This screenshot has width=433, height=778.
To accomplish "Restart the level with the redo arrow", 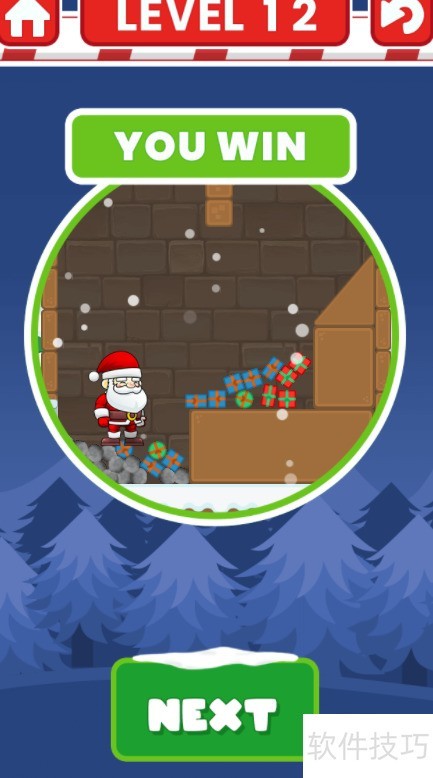I will [x=402, y=21].
